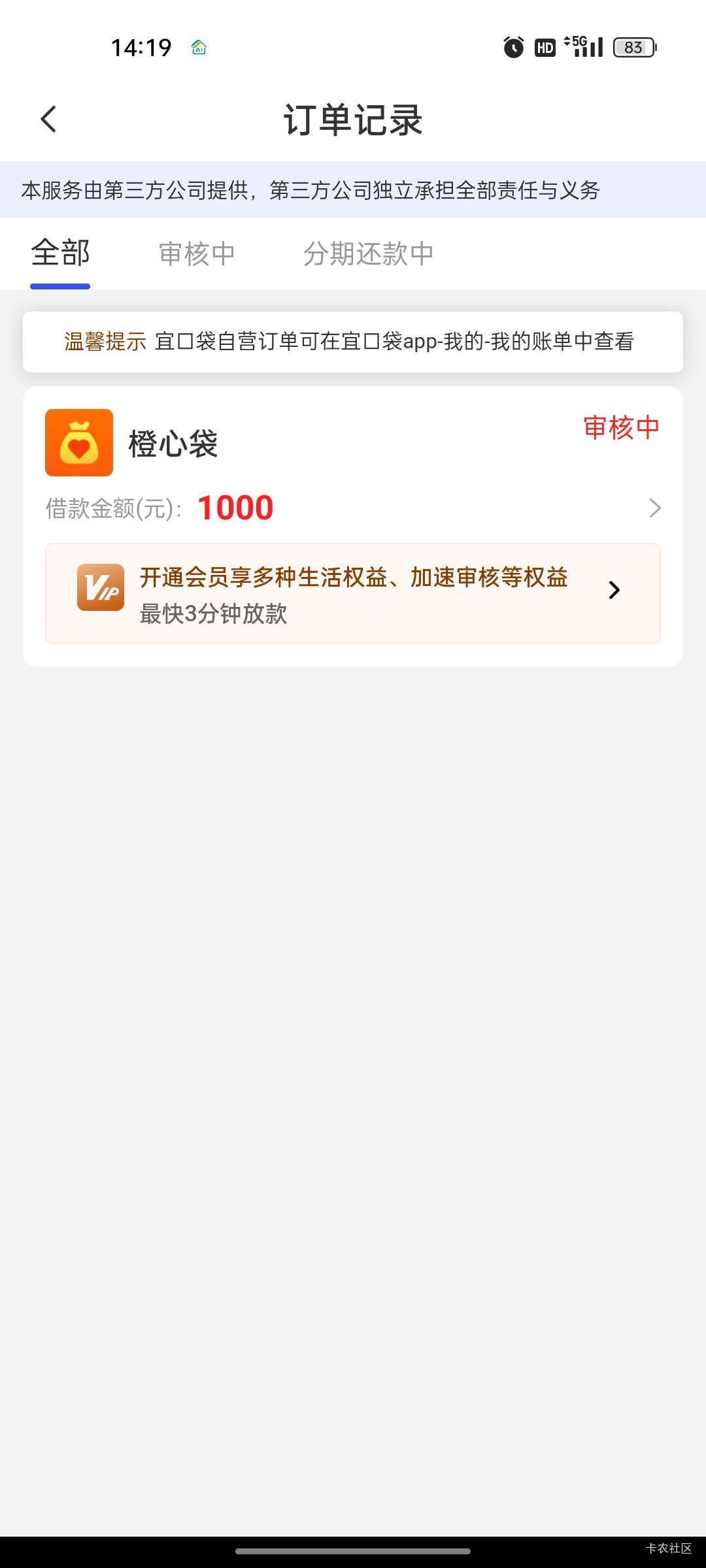
Task: Switch to the 审核中 tab
Action: pos(197,253)
